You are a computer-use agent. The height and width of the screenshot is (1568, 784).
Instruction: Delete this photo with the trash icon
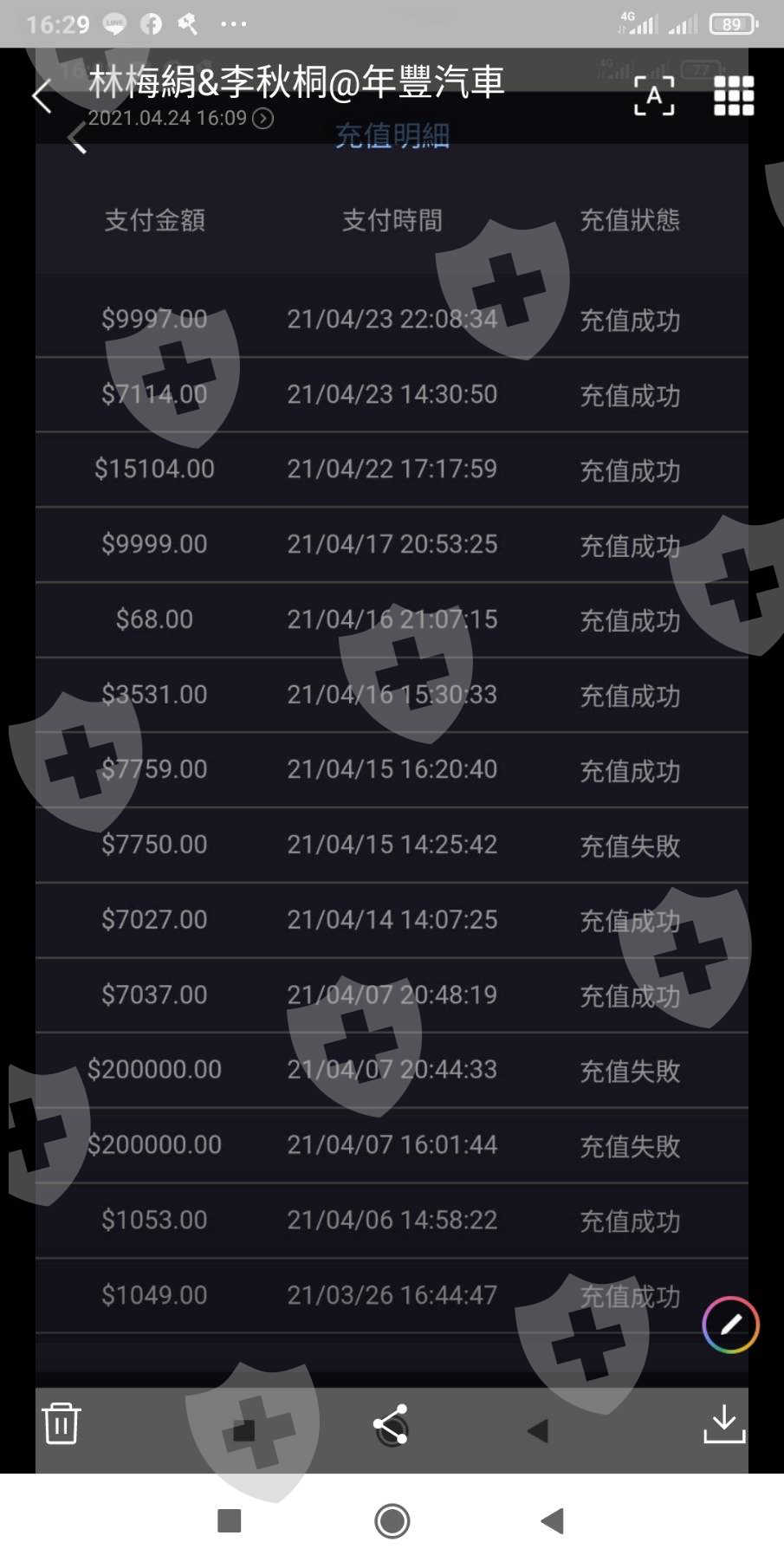point(62,1423)
